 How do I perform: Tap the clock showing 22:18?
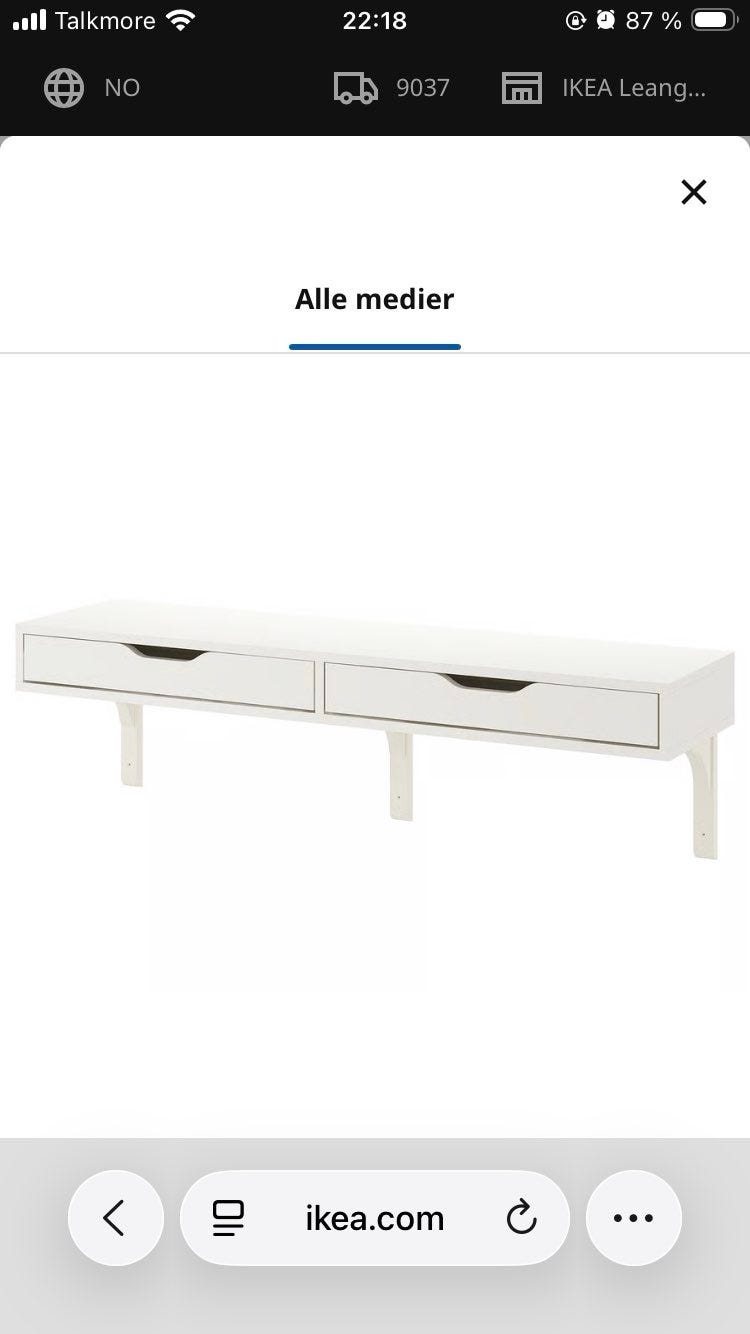pyautogui.click(x=374, y=20)
